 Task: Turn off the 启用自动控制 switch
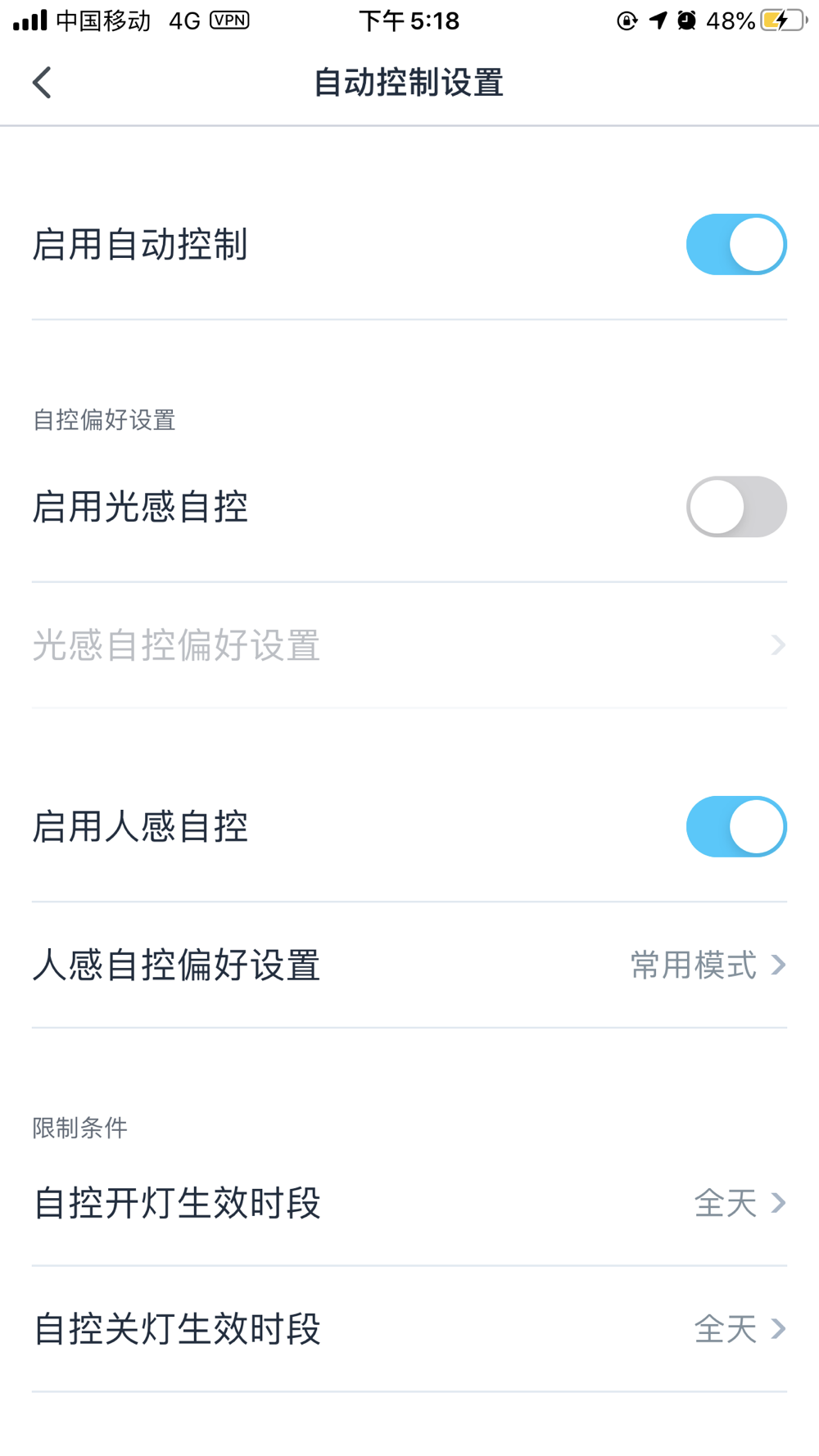[736, 244]
